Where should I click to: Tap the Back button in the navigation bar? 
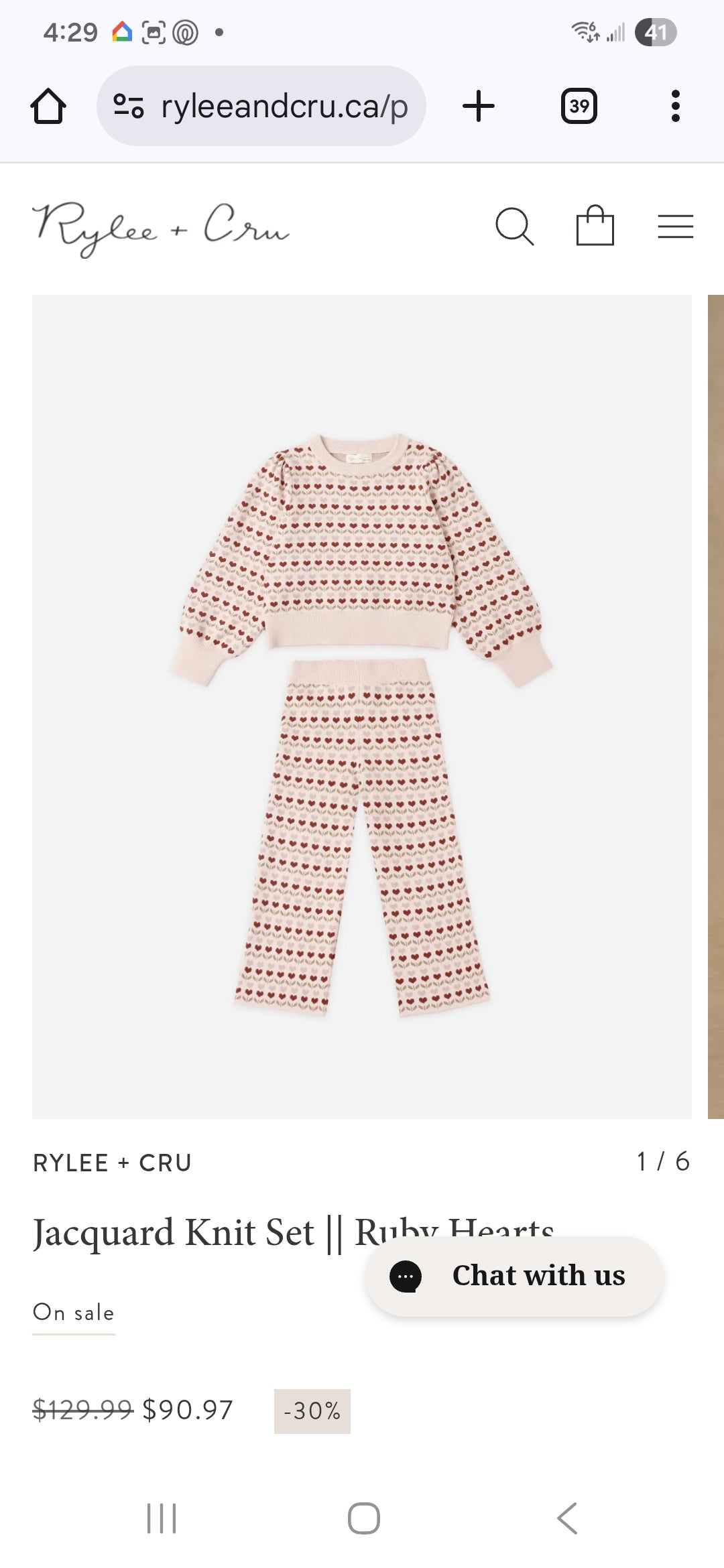pos(566,1519)
